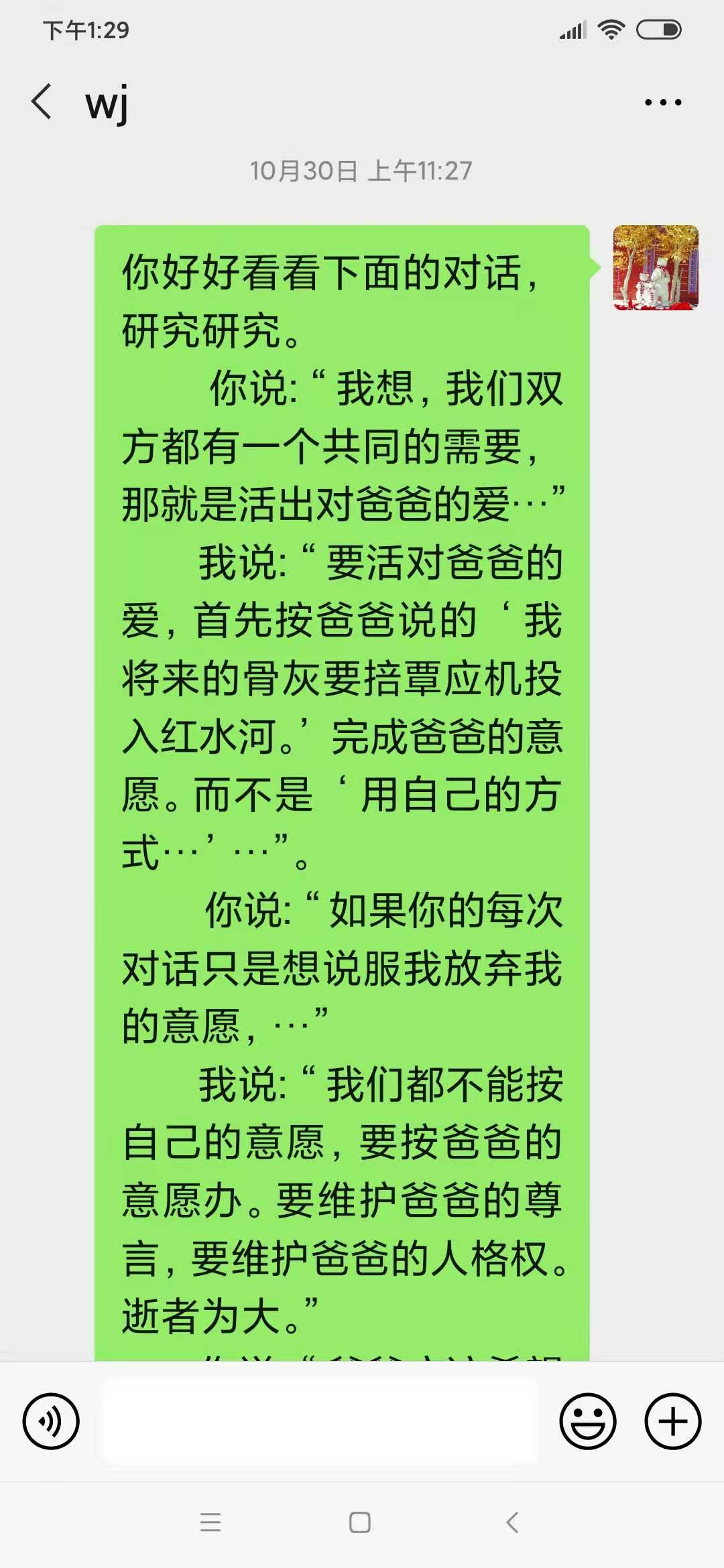
Task: Switch to voice message input
Action: pos(51,1421)
